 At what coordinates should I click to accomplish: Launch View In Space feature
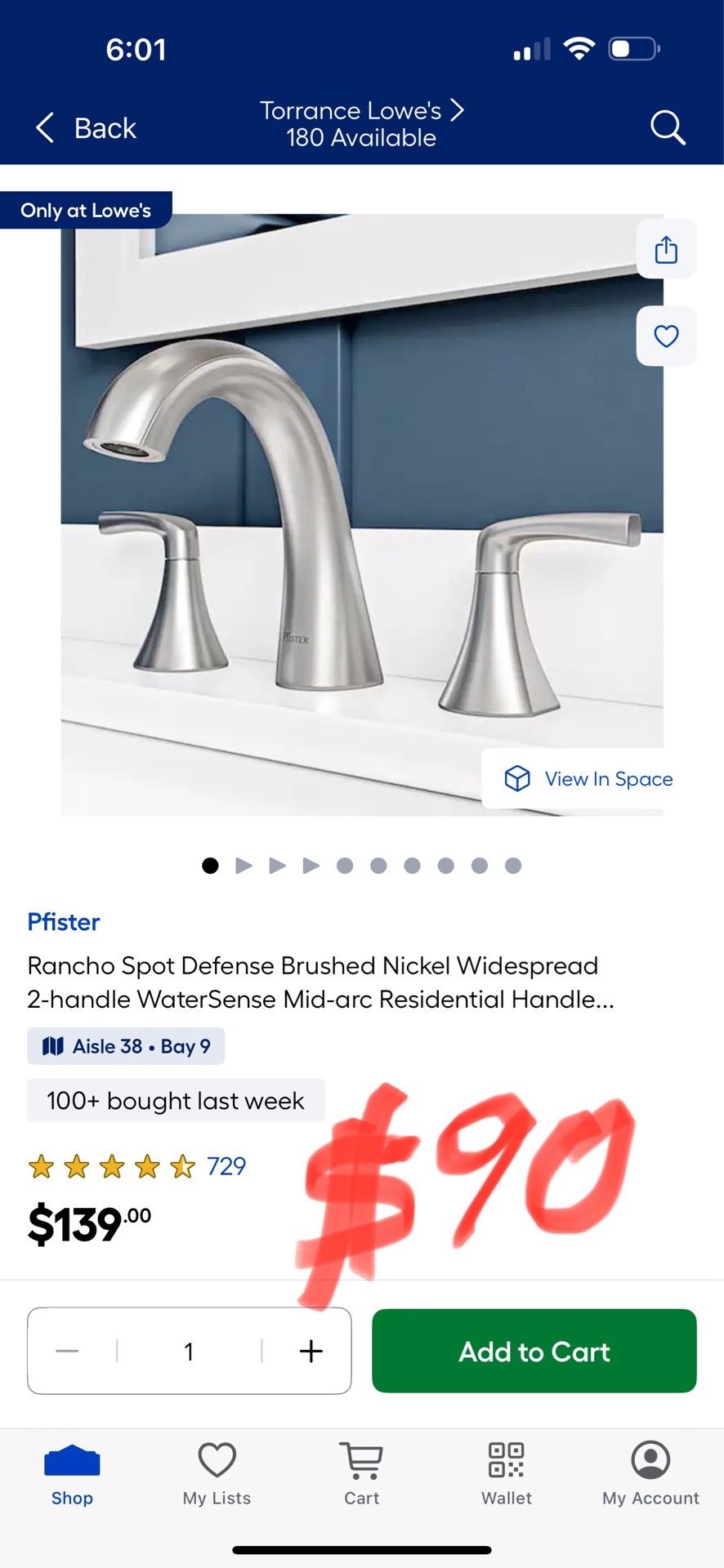pos(588,778)
